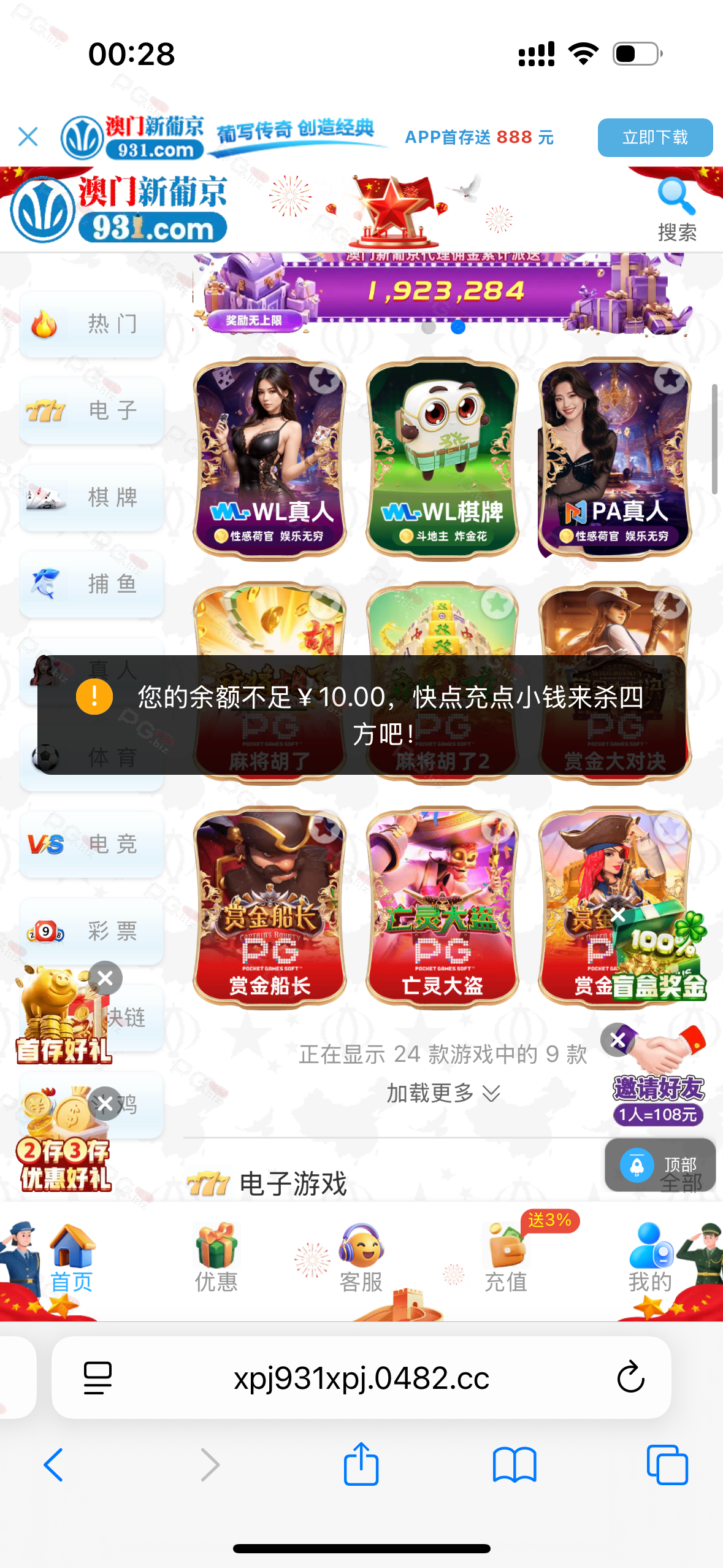723x1568 pixels.
Task: Select the 棋牌 category
Action: (91, 498)
